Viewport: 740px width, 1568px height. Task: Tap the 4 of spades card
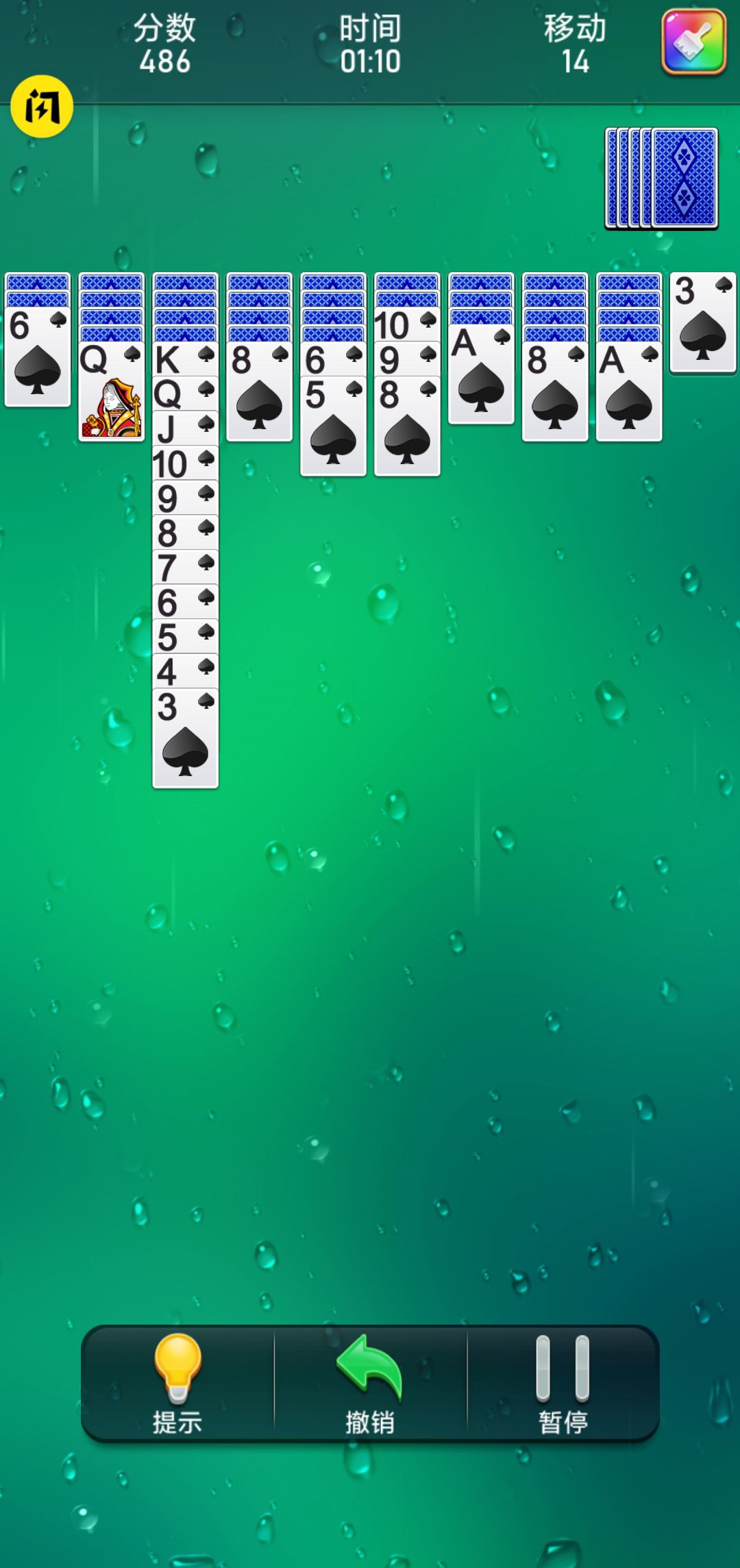pos(185,671)
